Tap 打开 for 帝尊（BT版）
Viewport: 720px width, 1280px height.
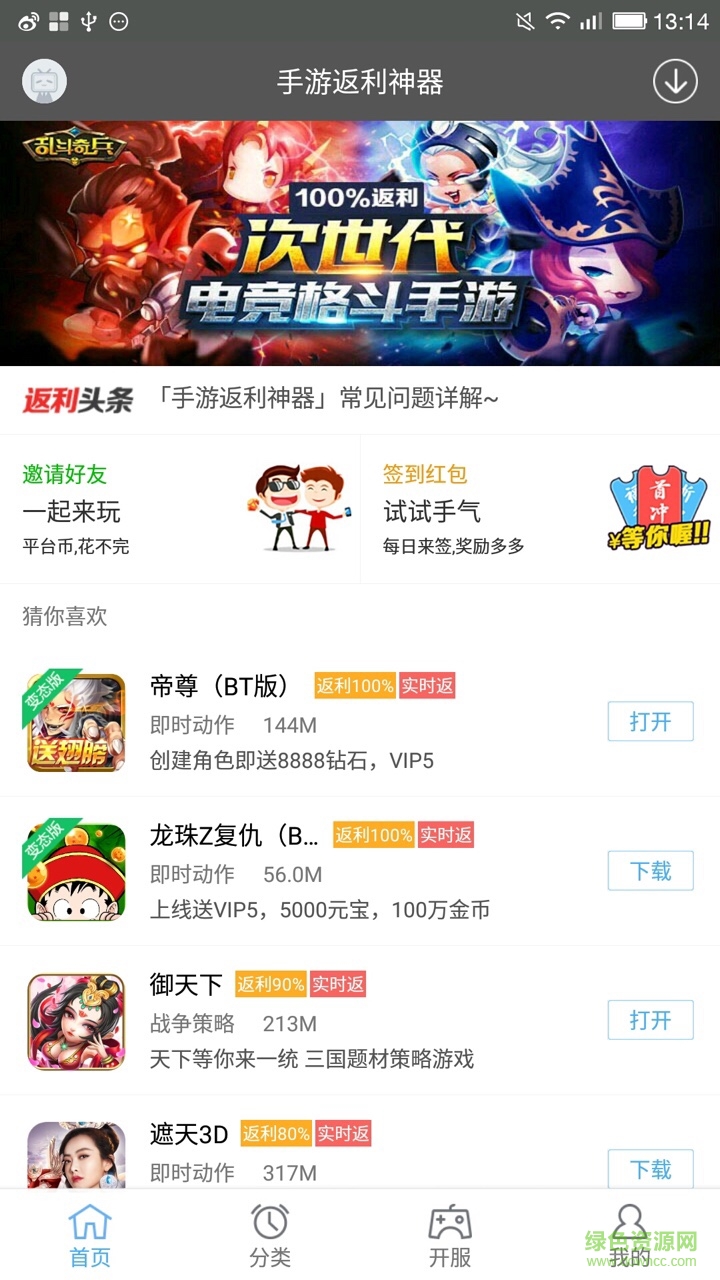650,721
